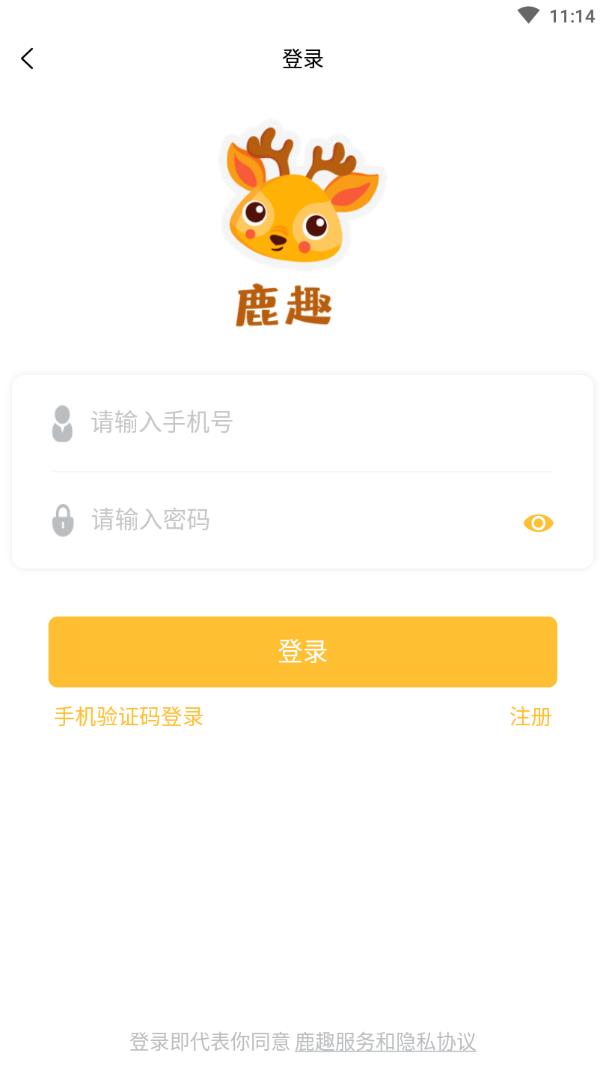Open 注册 to create an account
Viewport: 606px width, 1080px height.
click(530, 717)
